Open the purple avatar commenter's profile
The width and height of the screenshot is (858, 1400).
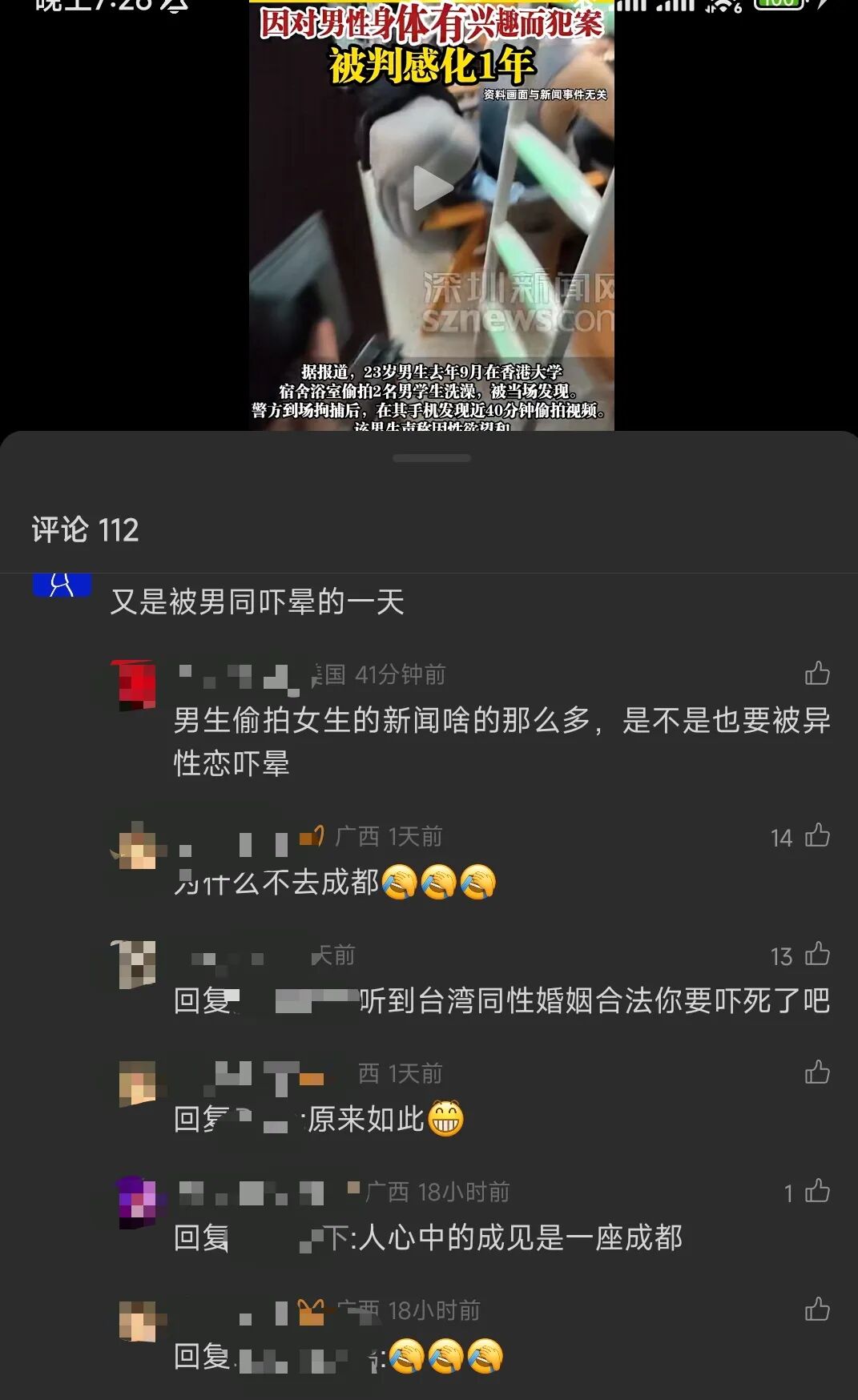[x=139, y=1202]
